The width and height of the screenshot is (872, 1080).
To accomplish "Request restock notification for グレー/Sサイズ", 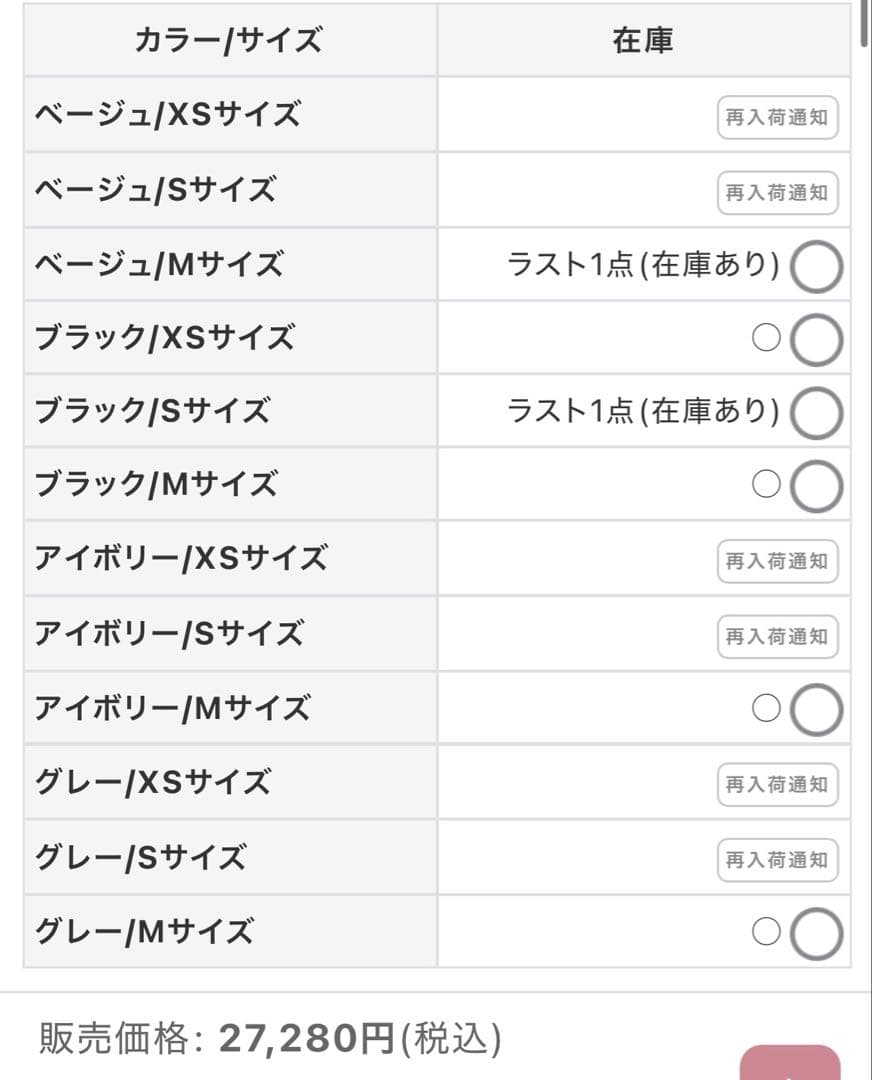I will (x=778, y=859).
